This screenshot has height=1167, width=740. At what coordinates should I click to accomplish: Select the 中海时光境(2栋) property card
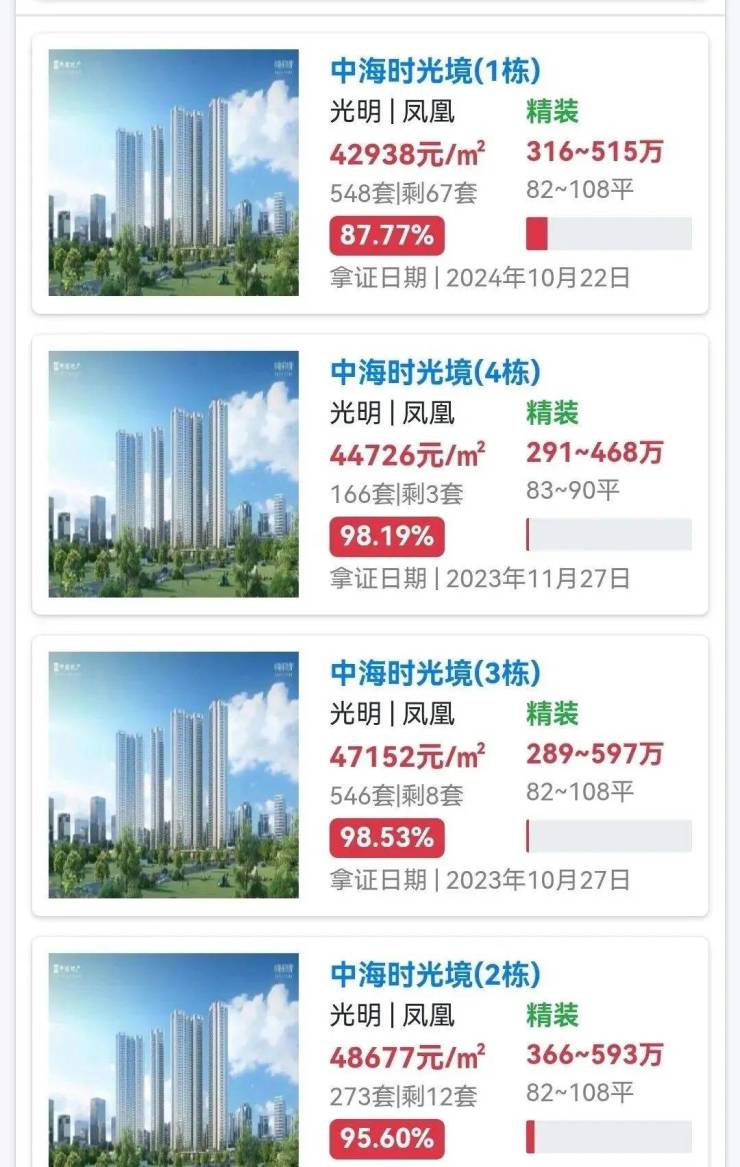click(435, 974)
